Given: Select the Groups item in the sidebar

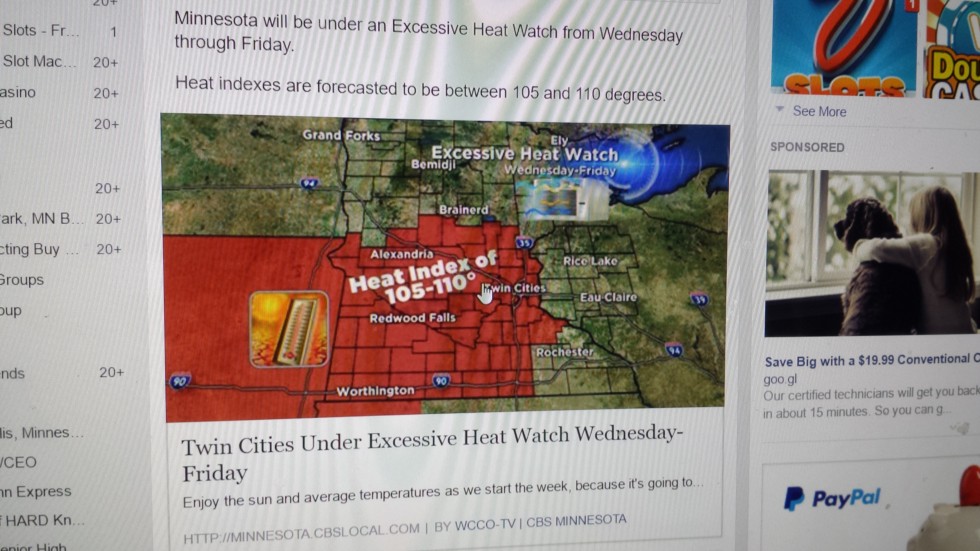Looking at the screenshot, I should coord(22,280).
